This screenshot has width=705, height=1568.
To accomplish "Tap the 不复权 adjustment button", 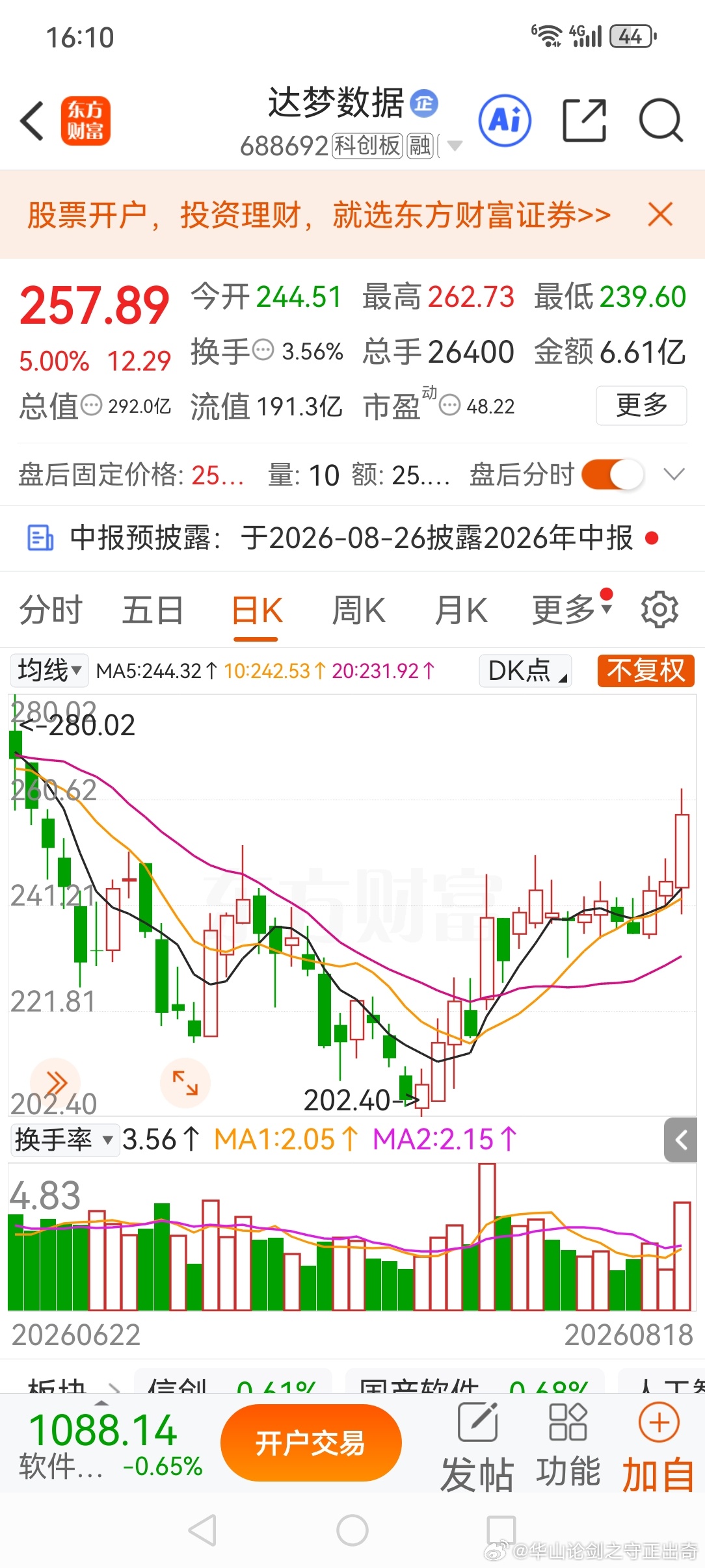I will coord(646,671).
